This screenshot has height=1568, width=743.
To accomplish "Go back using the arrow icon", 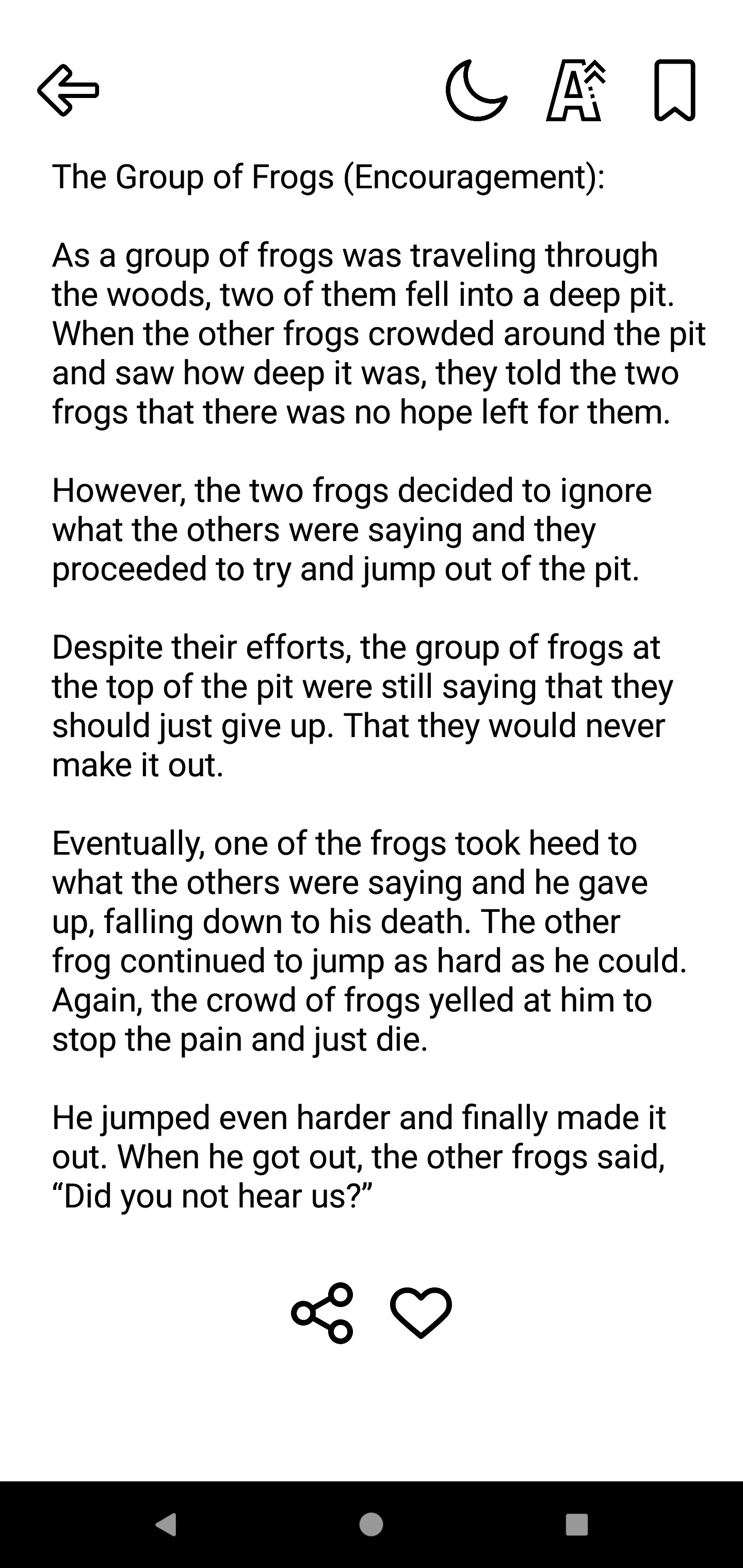I will point(68,90).
